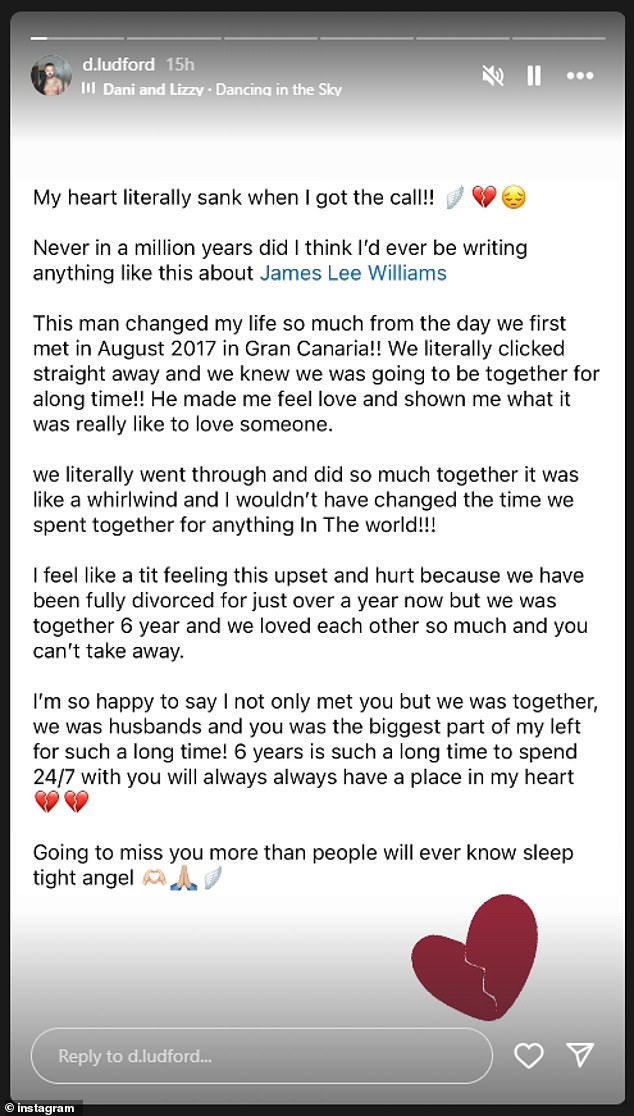Unmute the story sound
Screen dimensions: 634x1116
coord(491,75)
